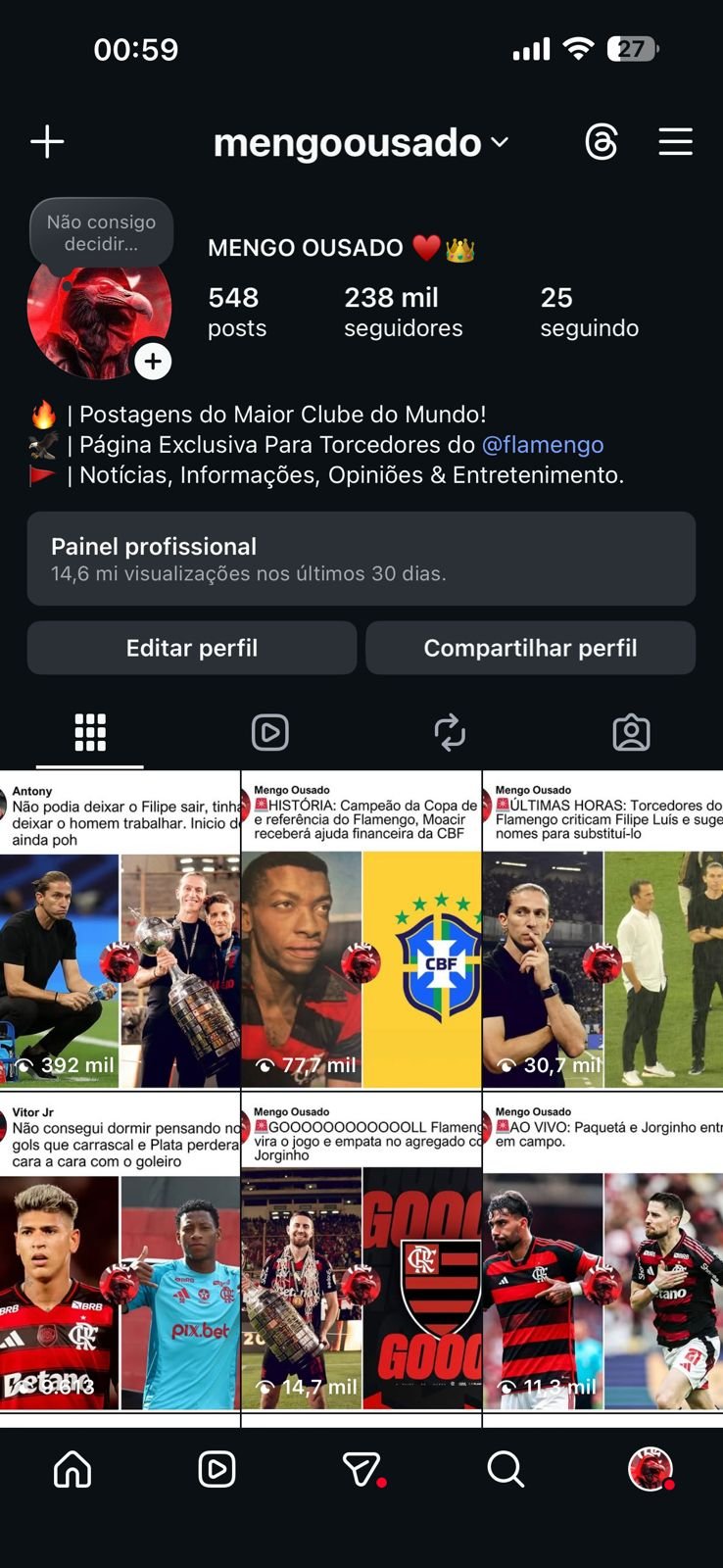View the 238 mil seguidores list
Screen dimensions: 723x1568
pos(403,312)
